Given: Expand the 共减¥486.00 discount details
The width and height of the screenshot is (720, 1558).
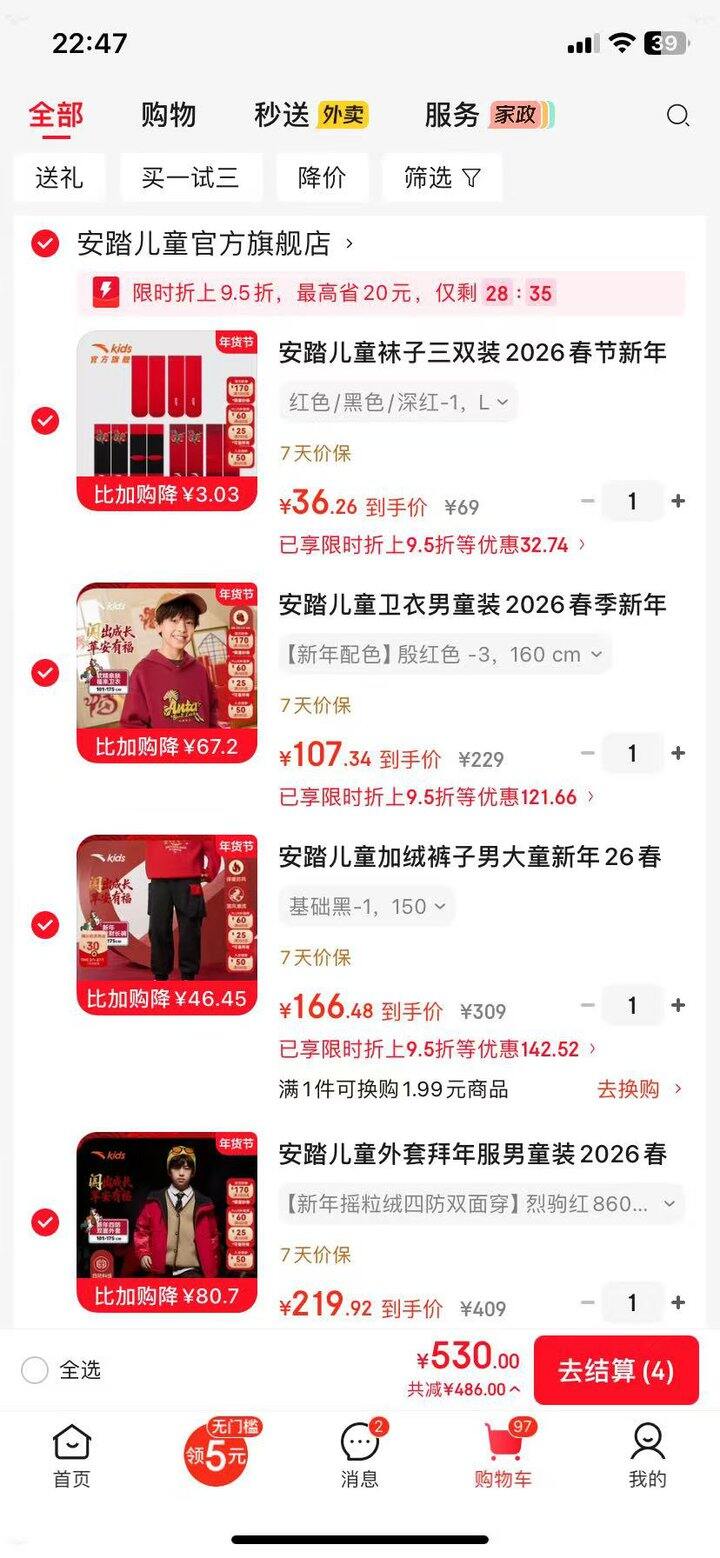Looking at the screenshot, I should pos(464,1389).
